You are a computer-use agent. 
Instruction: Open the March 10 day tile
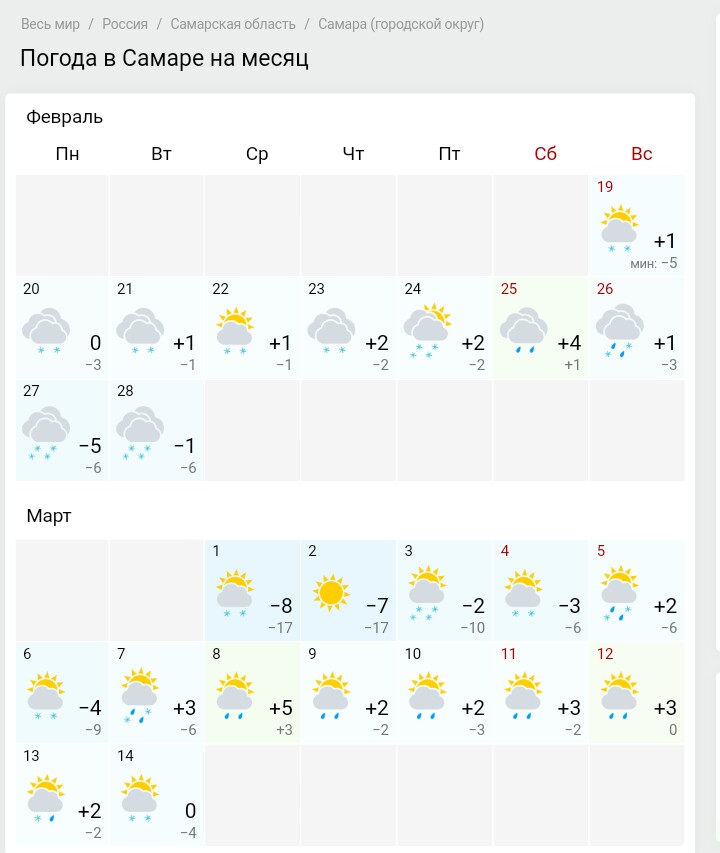445,692
